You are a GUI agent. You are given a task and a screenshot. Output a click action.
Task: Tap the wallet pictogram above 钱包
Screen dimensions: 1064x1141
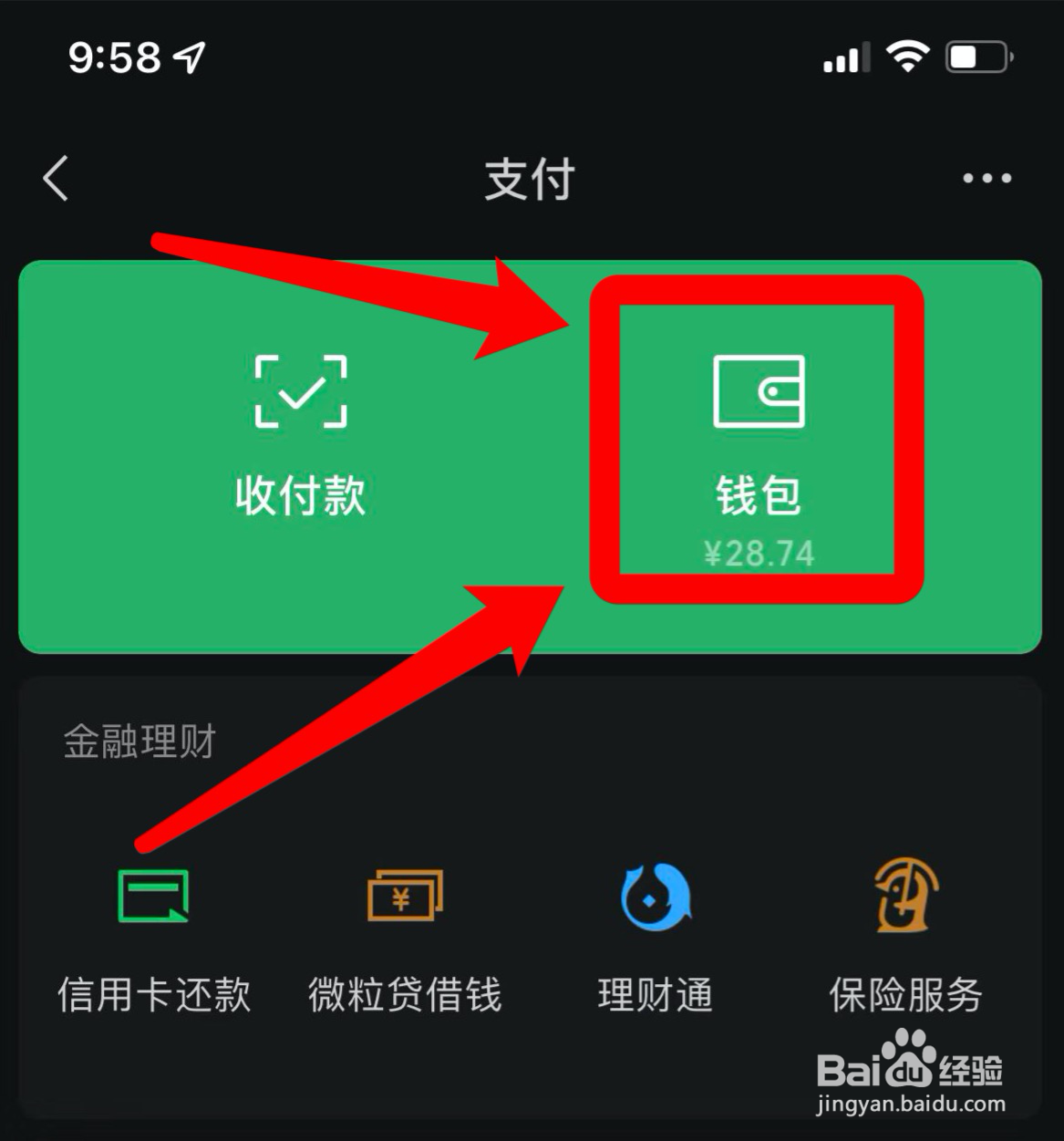tap(759, 392)
